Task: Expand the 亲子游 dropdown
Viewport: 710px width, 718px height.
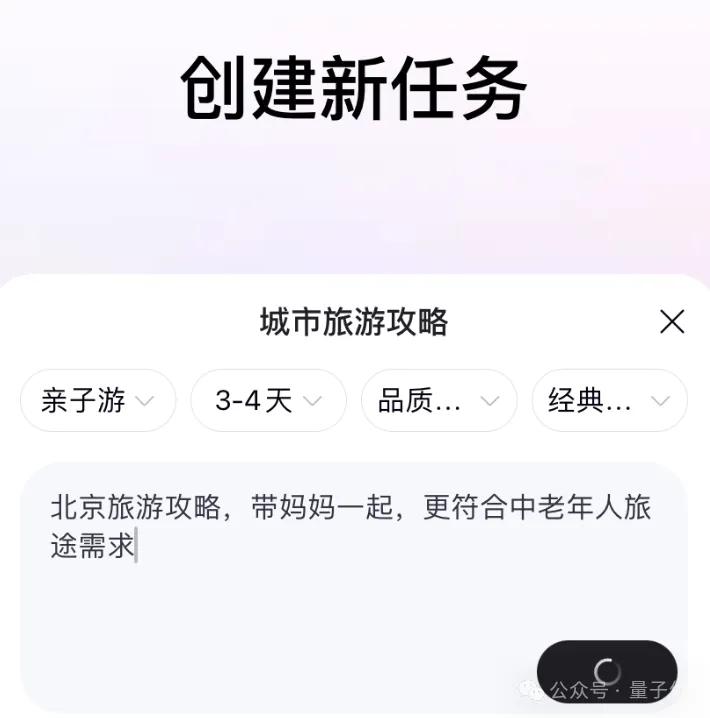Action: tap(98, 401)
